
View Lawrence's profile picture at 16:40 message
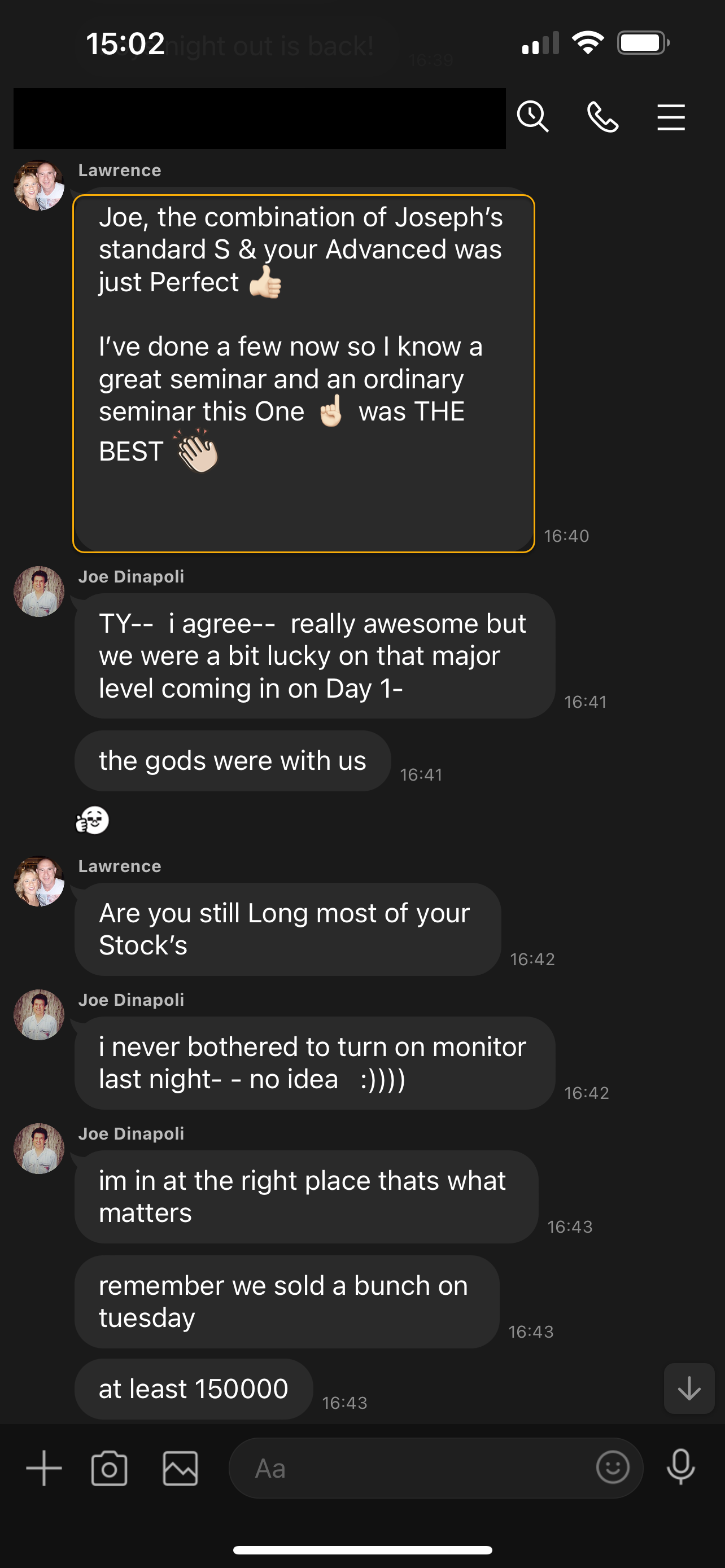[39, 186]
